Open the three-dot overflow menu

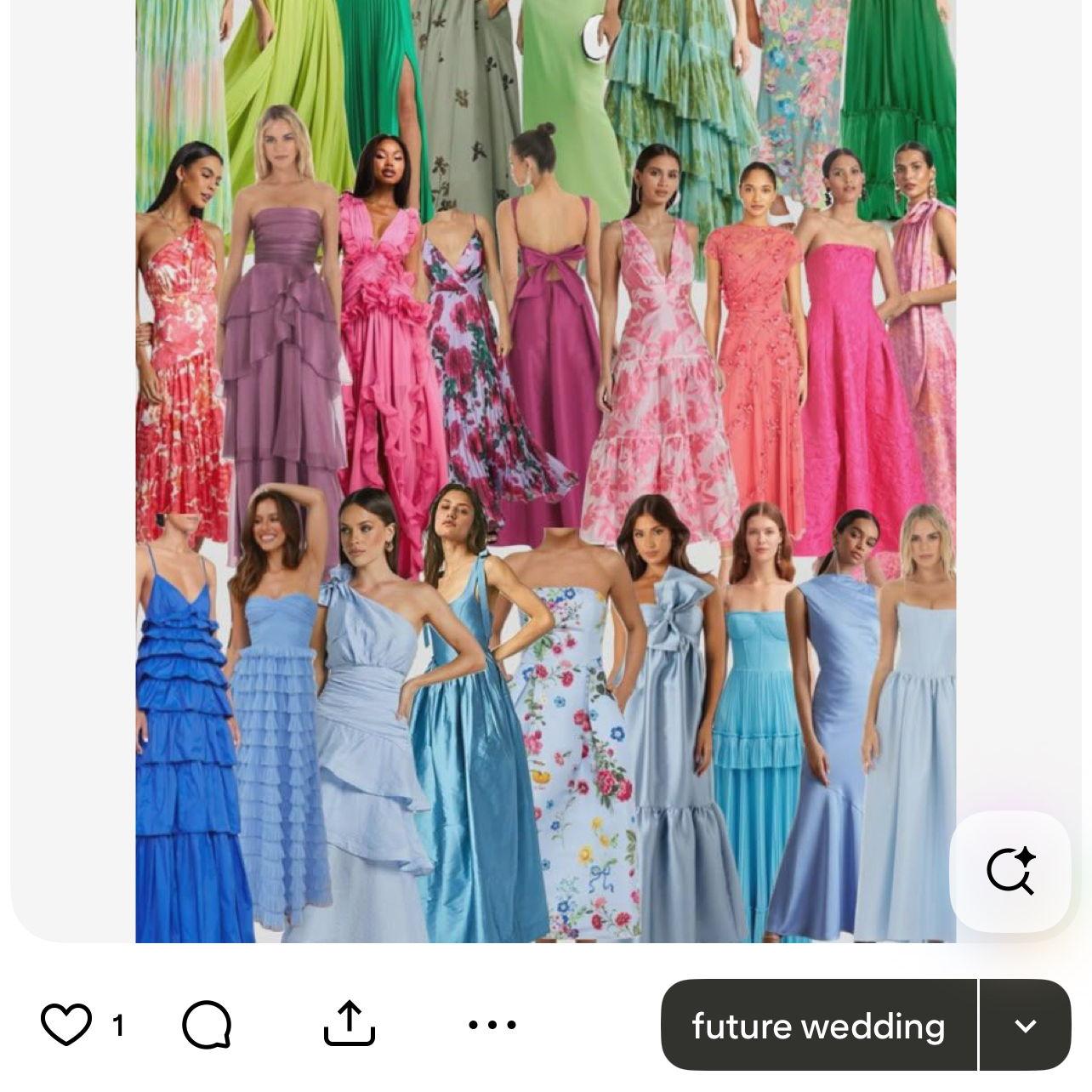[492, 1025]
